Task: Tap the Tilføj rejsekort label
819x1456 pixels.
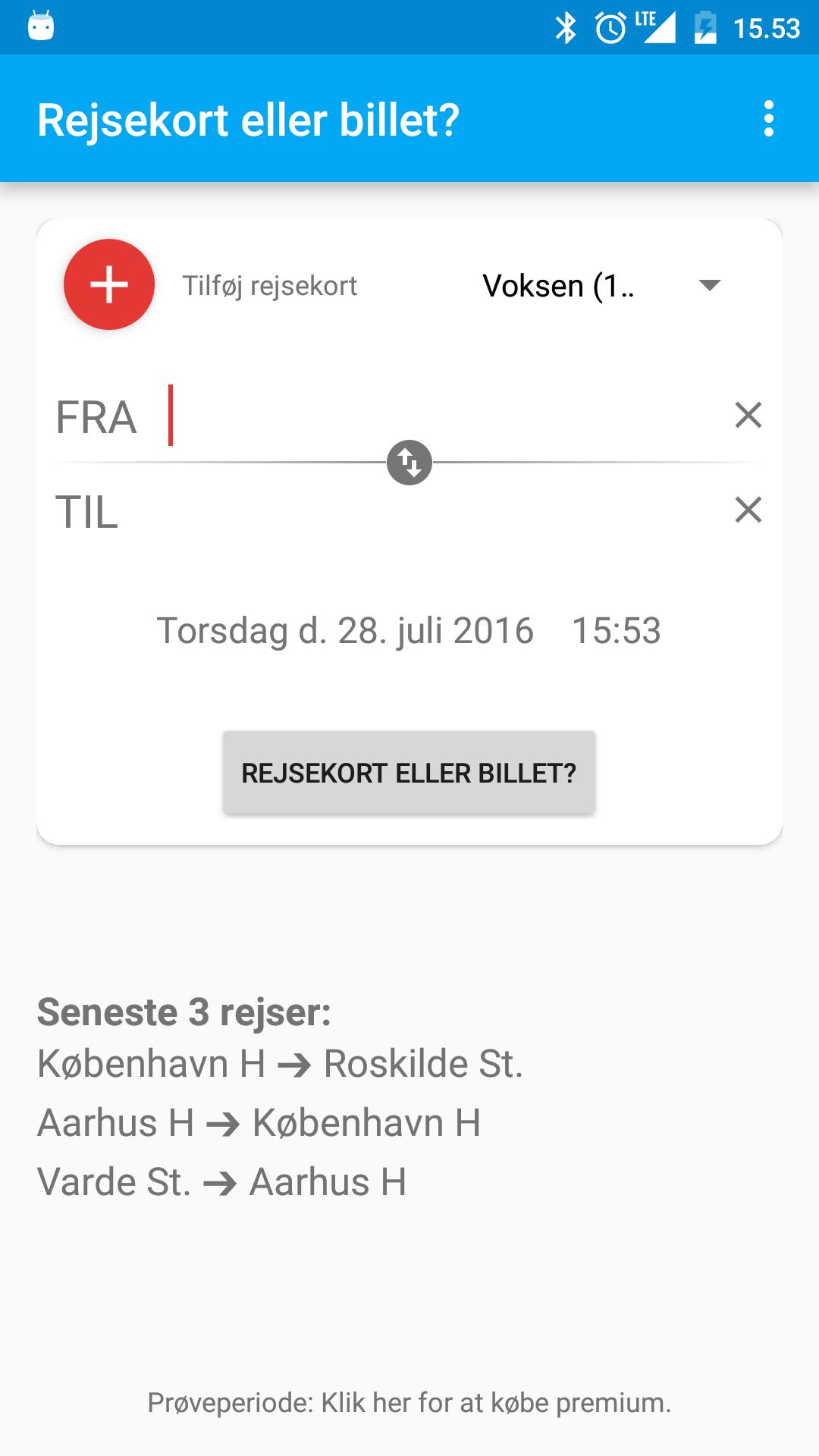Action: (x=268, y=284)
